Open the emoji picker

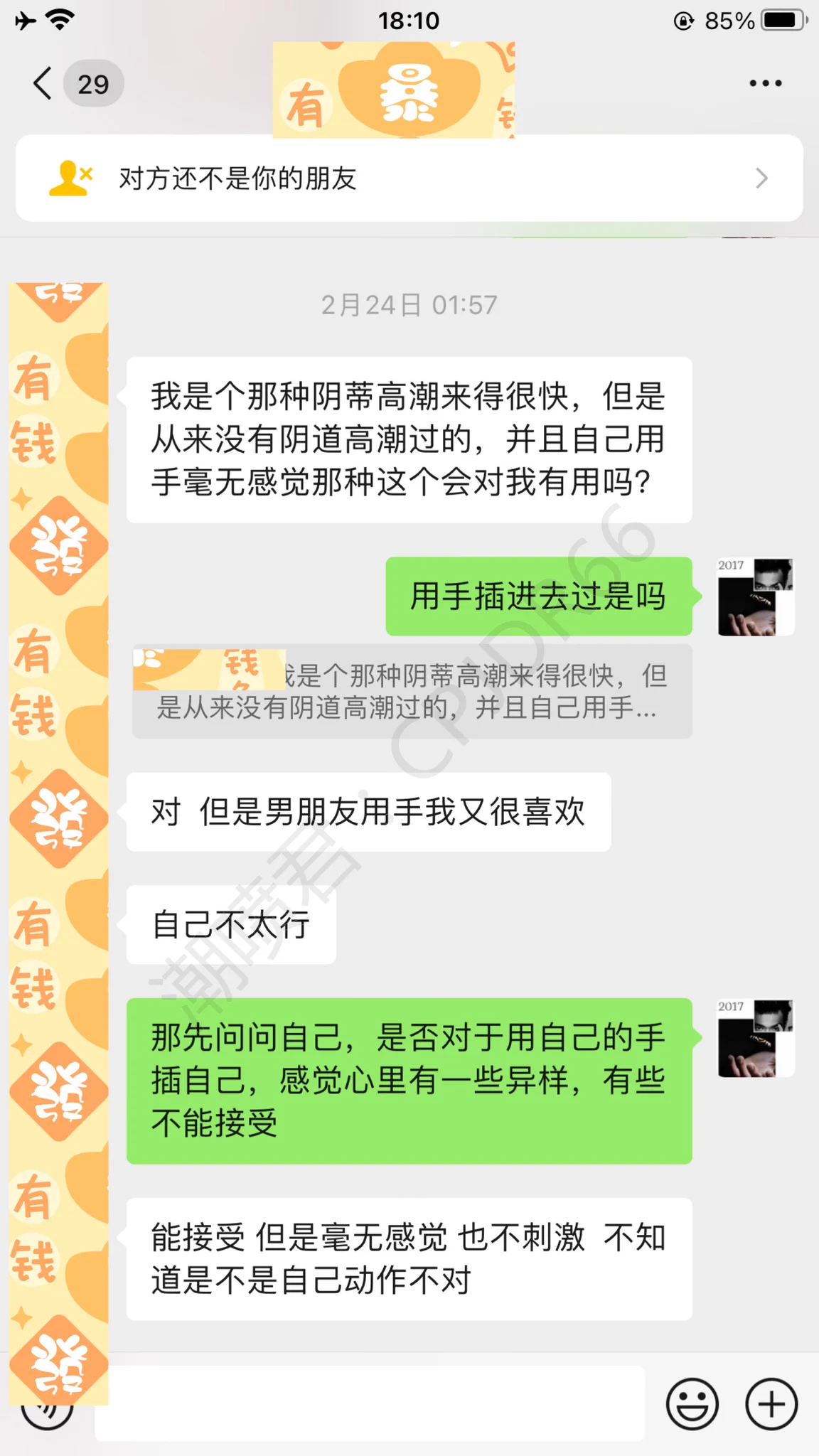click(x=692, y=1404)
